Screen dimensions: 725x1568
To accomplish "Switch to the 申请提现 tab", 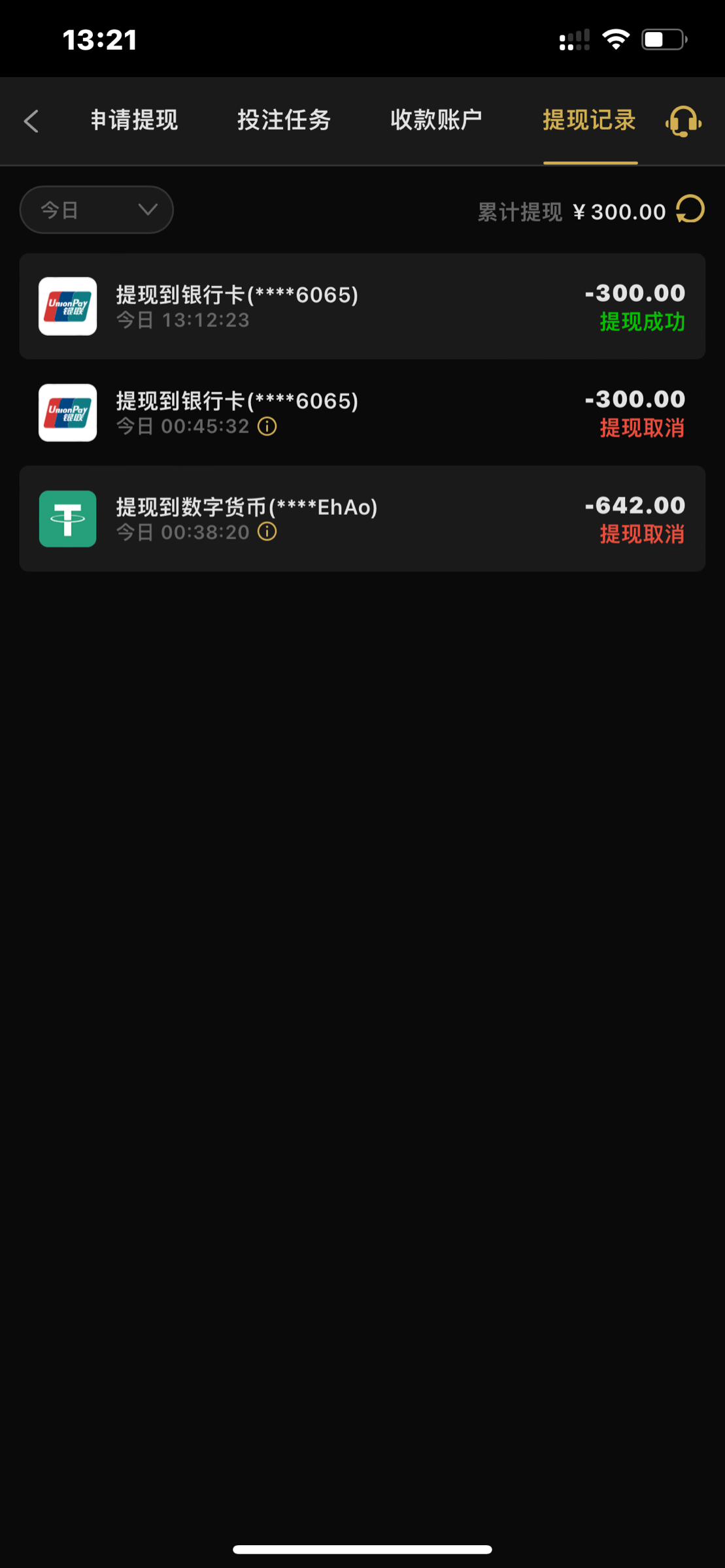I will click(134, 120).
